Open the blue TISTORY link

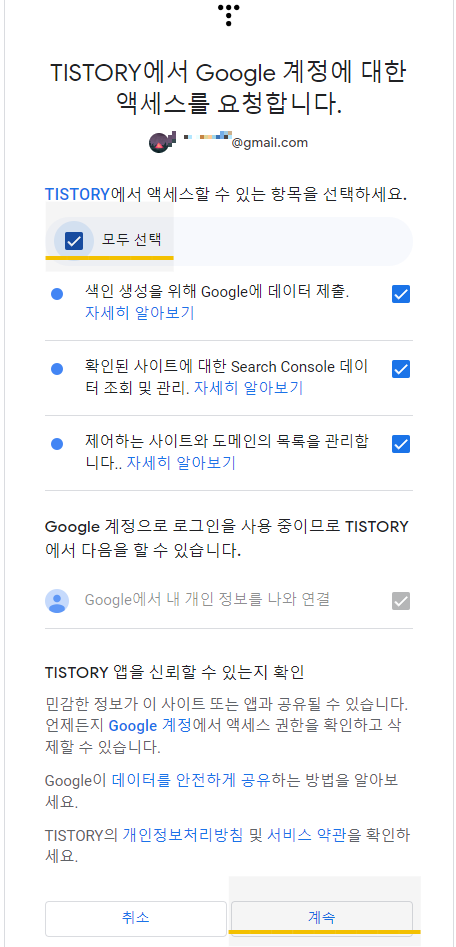[77, 194]
